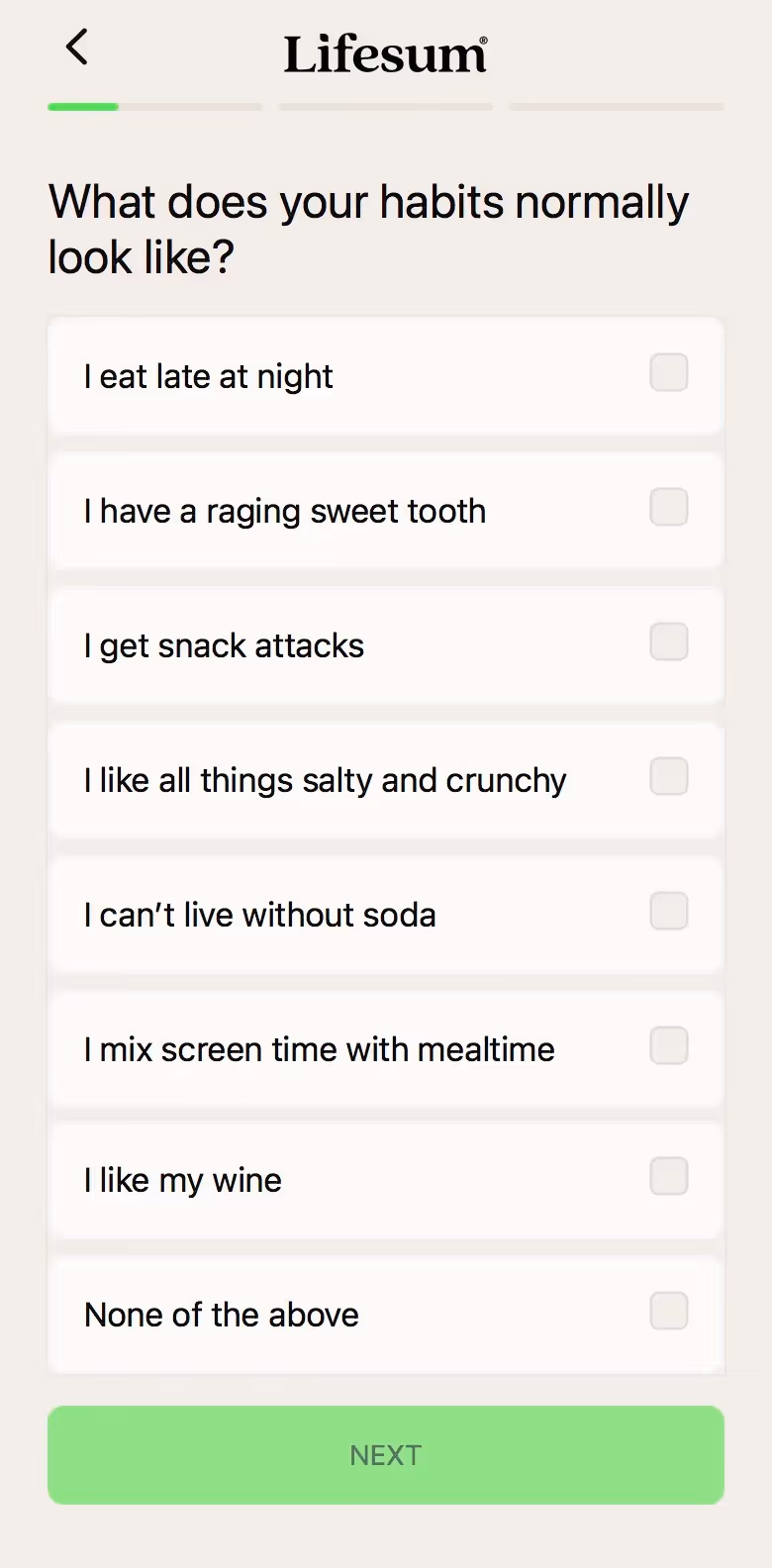Pick 'None of the above'
This screenshot has height=1568, width=772.
668,1312
